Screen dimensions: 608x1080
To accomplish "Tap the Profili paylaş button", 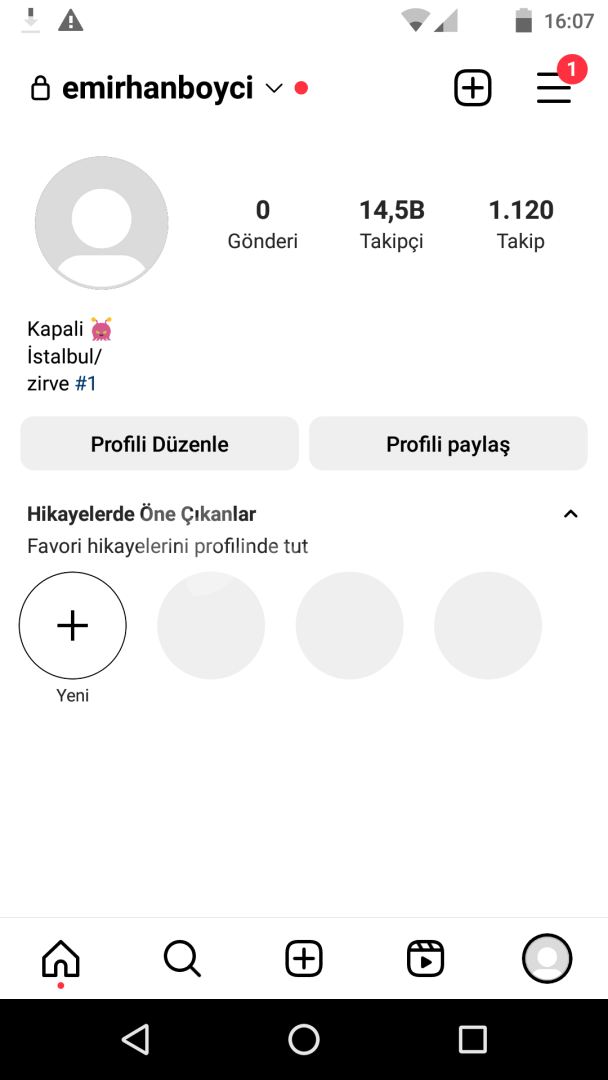I will 448,444.
